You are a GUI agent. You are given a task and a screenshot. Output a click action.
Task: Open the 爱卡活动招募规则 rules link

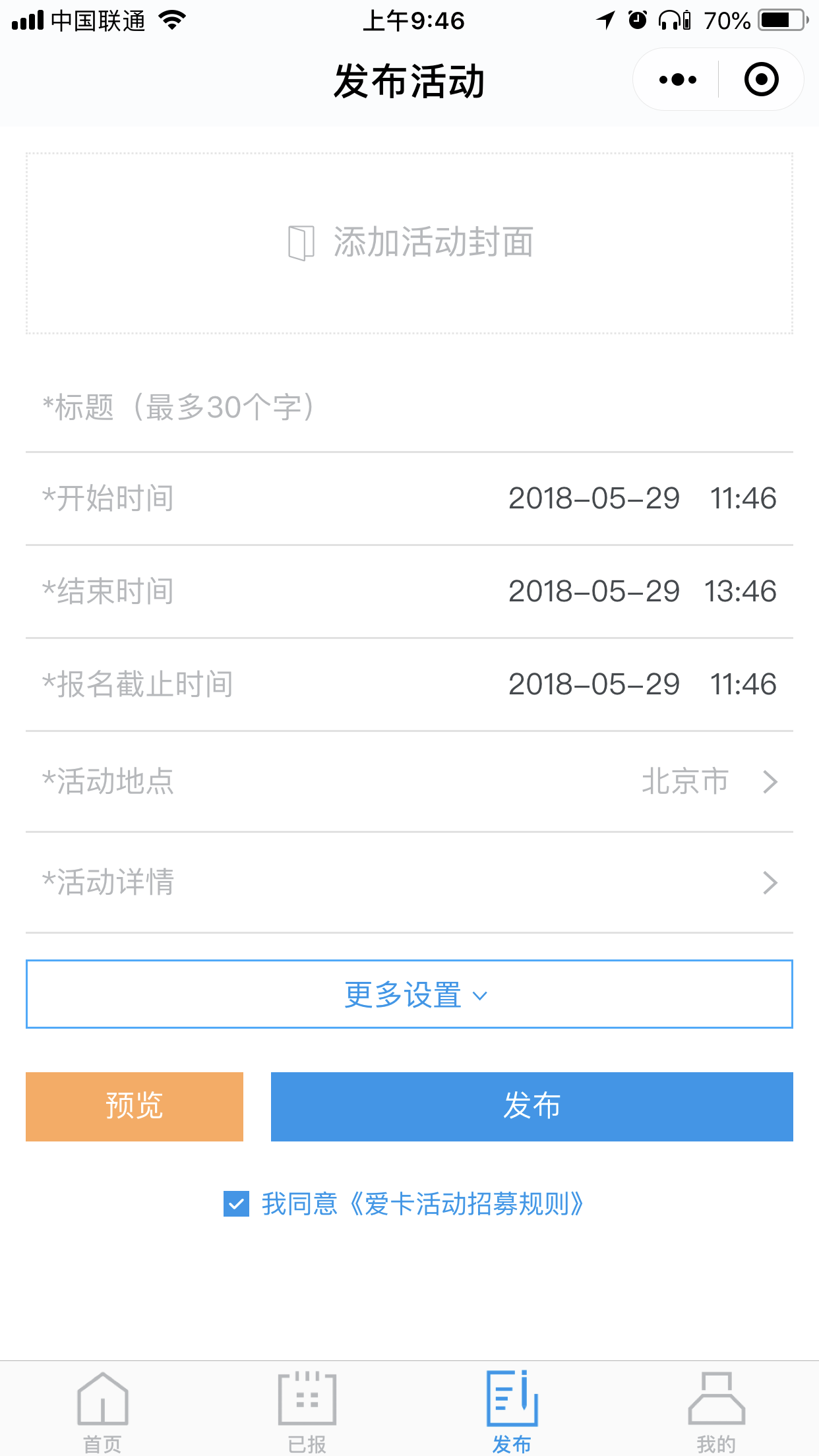tap(464, 1204)
